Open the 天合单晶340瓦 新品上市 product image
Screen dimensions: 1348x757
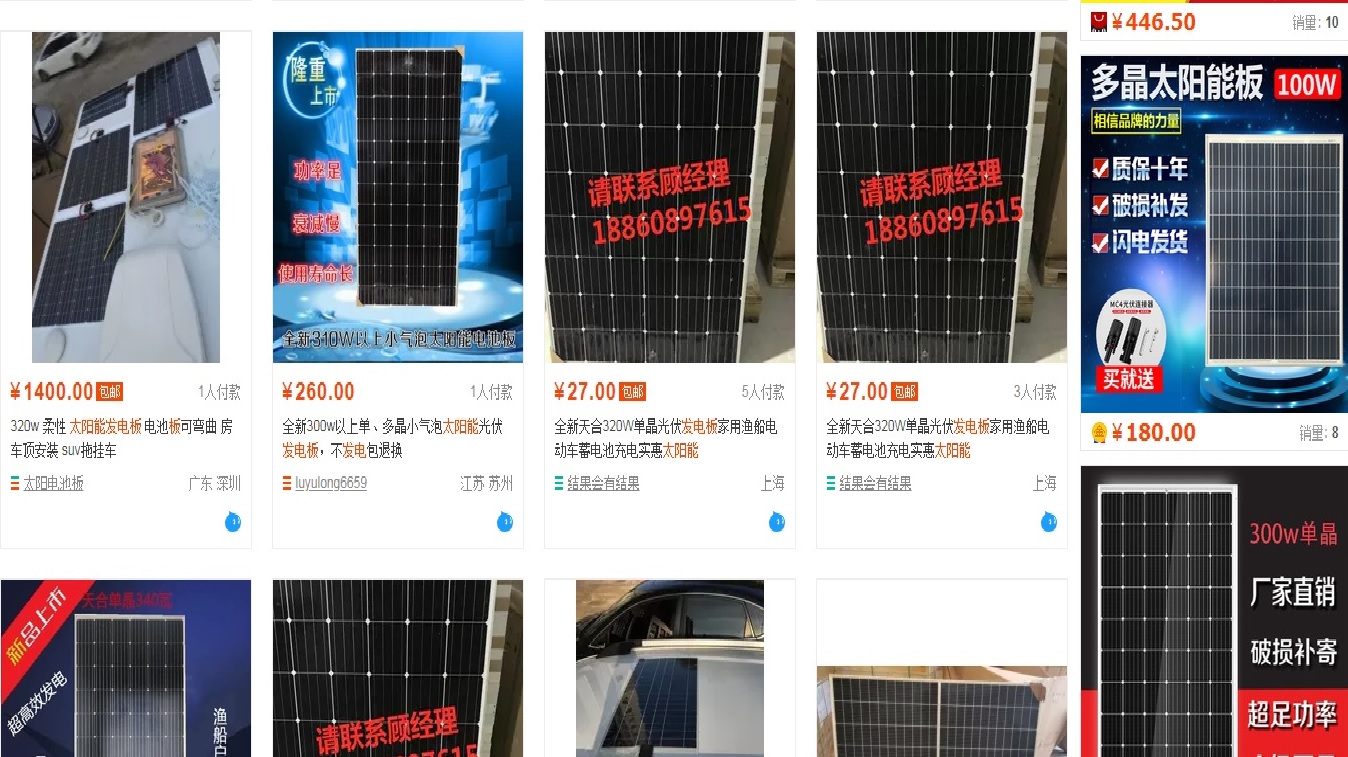[x=126, y=668]
